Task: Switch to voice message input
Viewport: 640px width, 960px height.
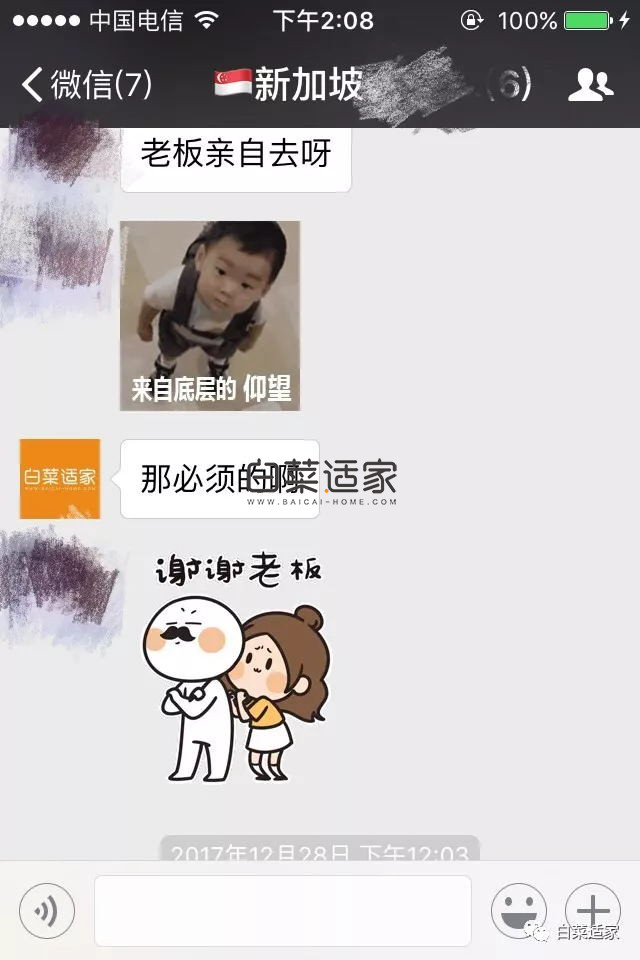Action: click(47, 911)
